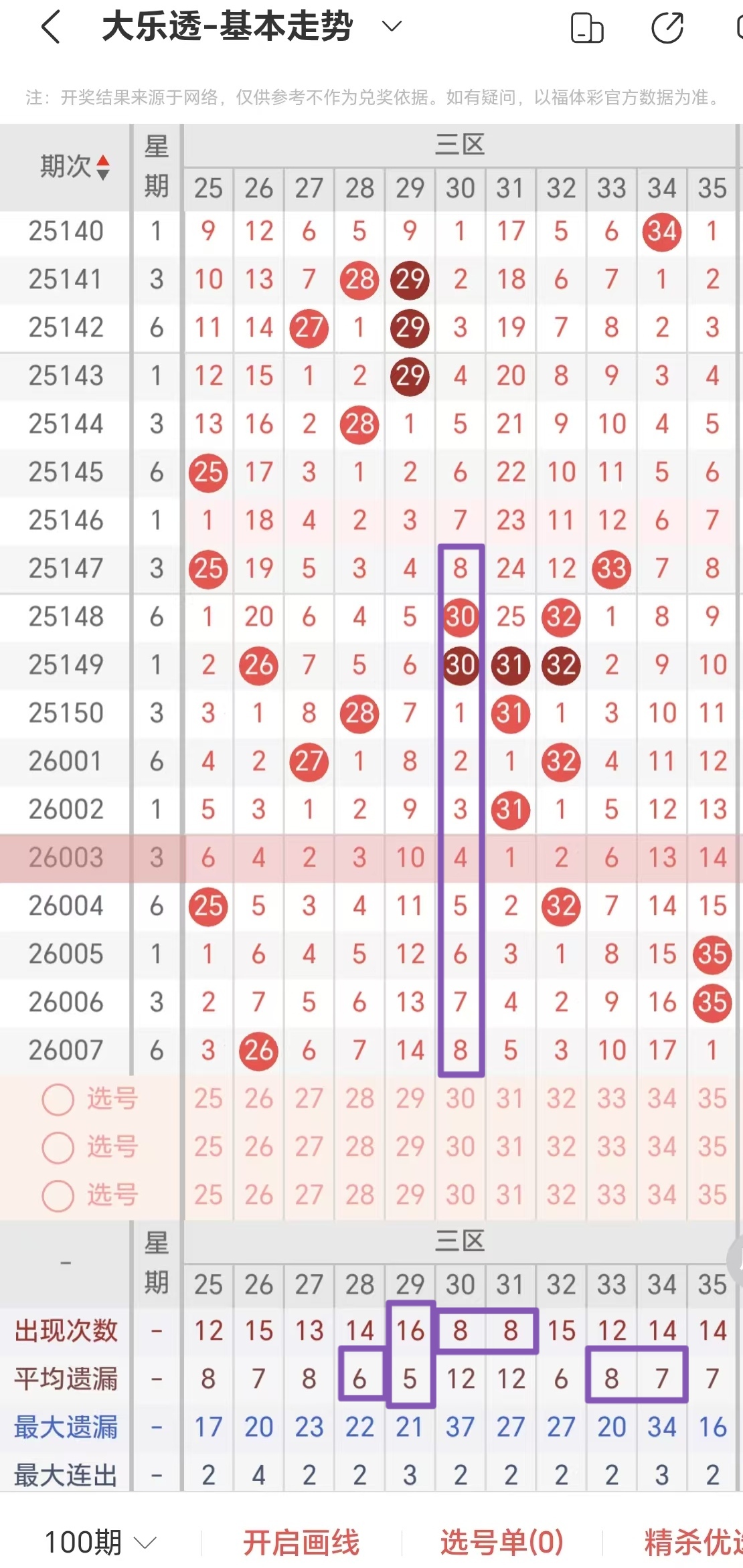The image size is (743, 1568).
Task: Tap back arrow to exit trend chart
Action: [50, 27]
